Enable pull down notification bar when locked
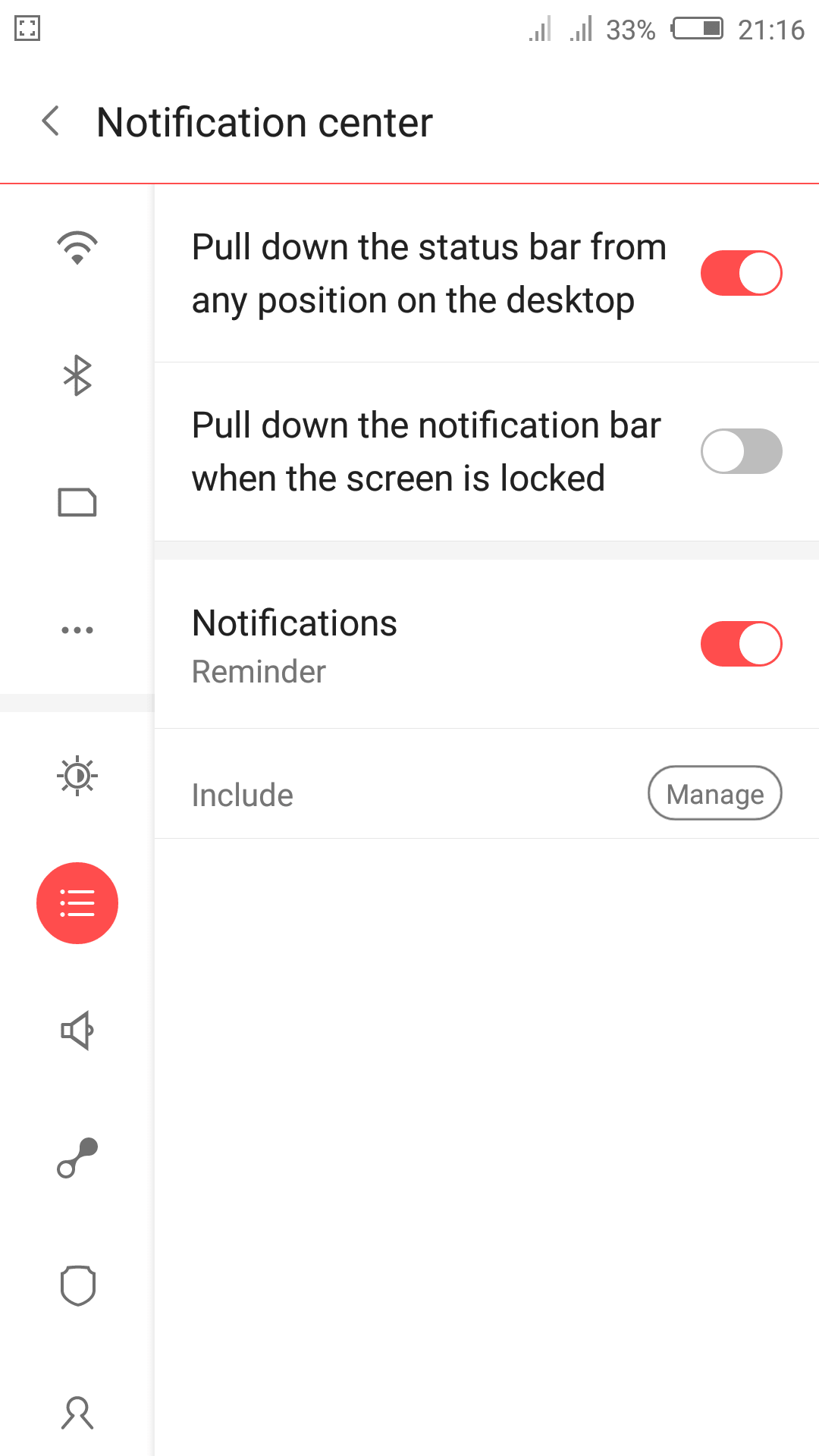 741,451
